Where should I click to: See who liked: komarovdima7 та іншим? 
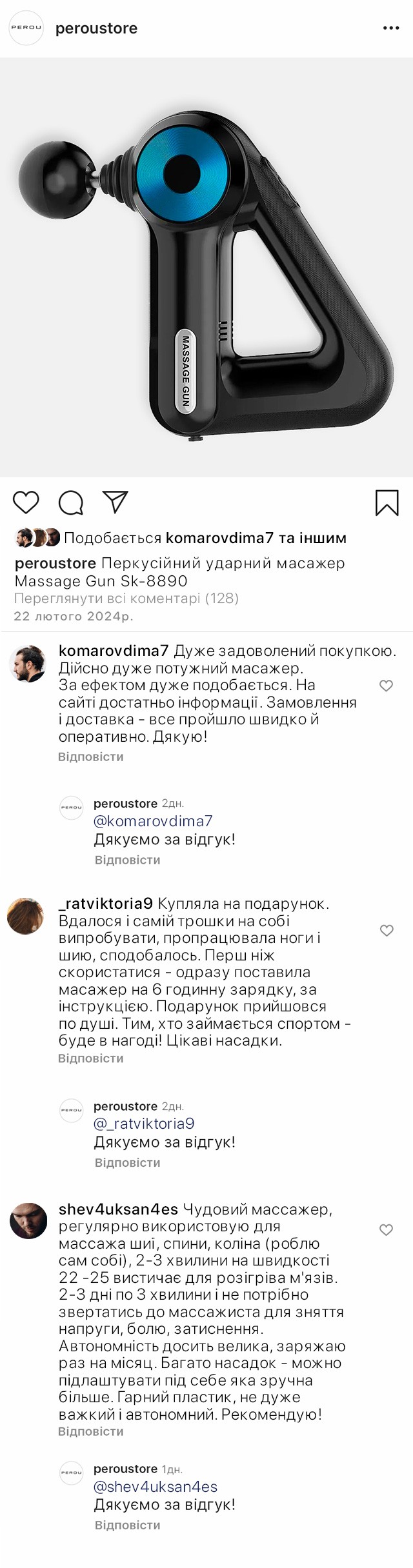pyautogui.click(x=256, y=538)
